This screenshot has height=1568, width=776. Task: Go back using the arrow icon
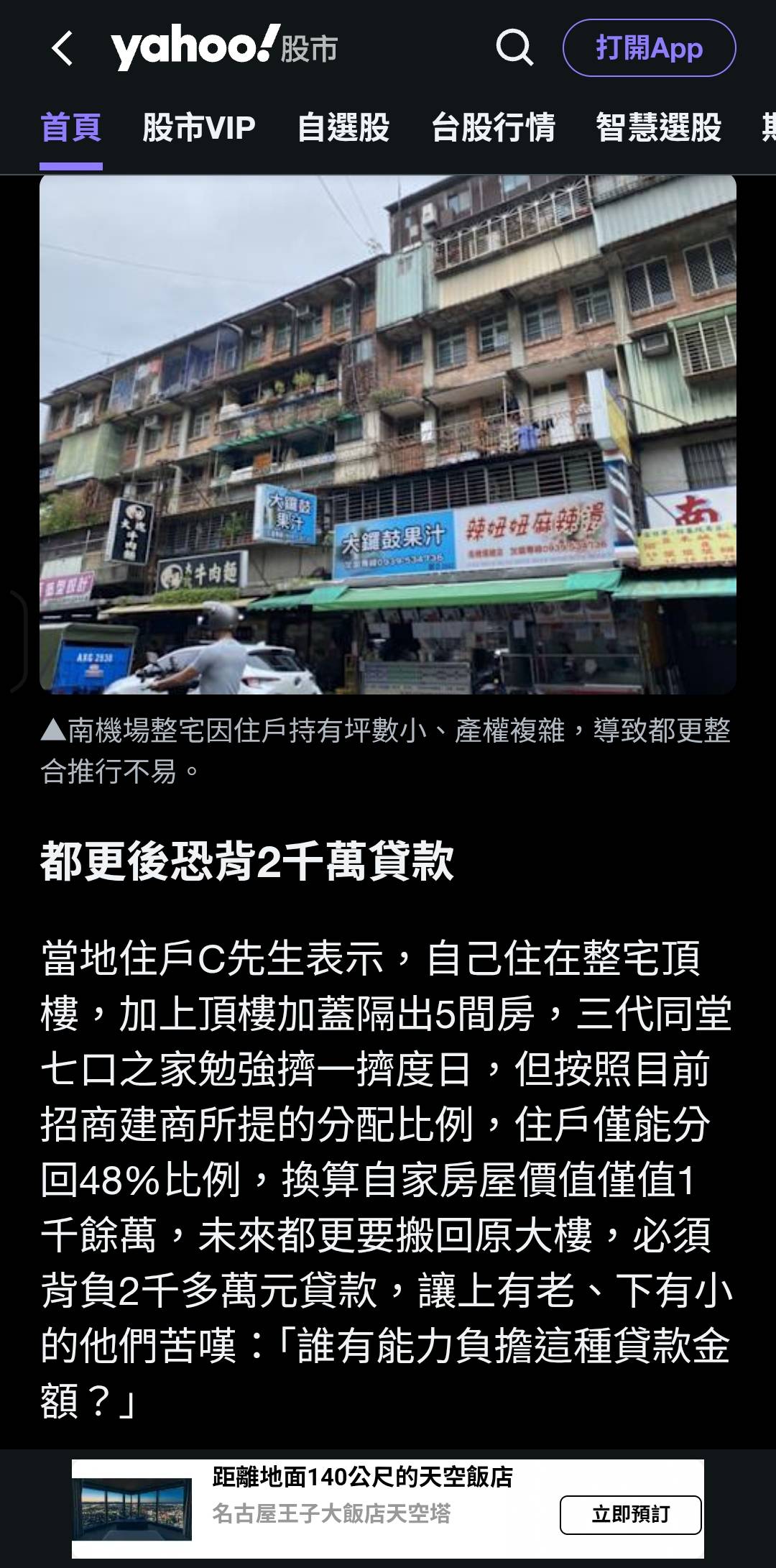(x=63, y=49)
